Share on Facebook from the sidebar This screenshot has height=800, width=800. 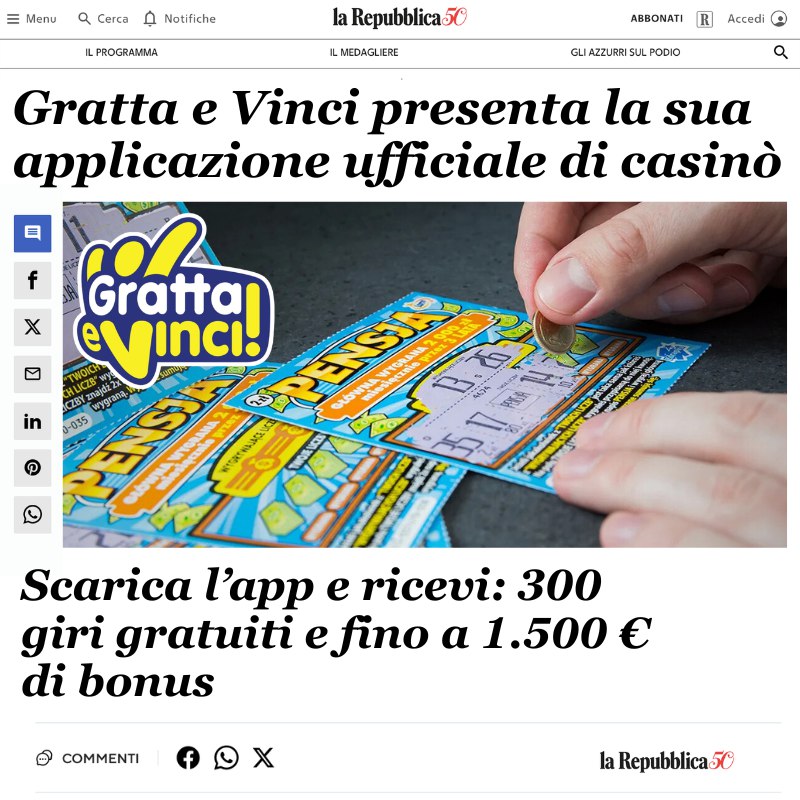point(32,280)
